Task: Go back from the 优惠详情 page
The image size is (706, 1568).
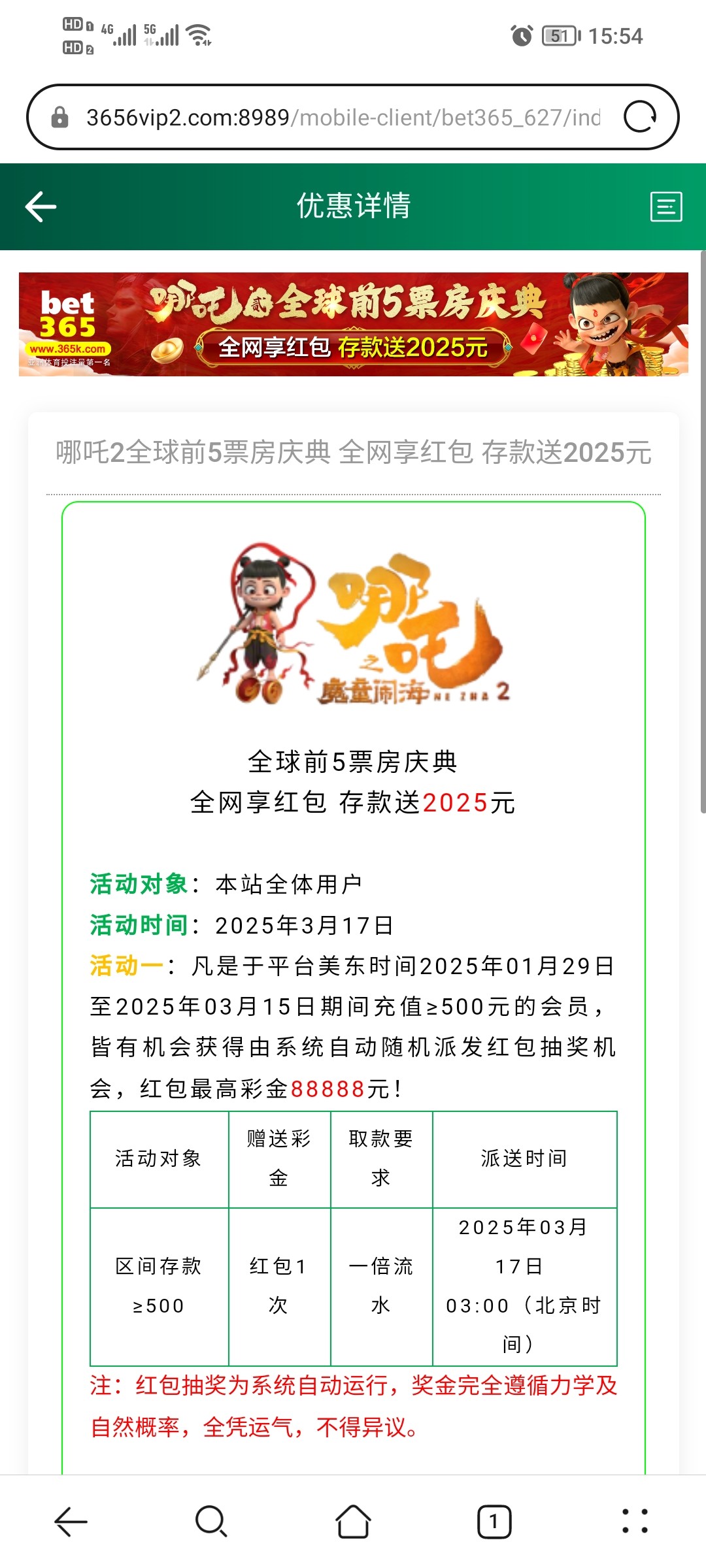Action: pyautogui.click(x=41, y=207)
